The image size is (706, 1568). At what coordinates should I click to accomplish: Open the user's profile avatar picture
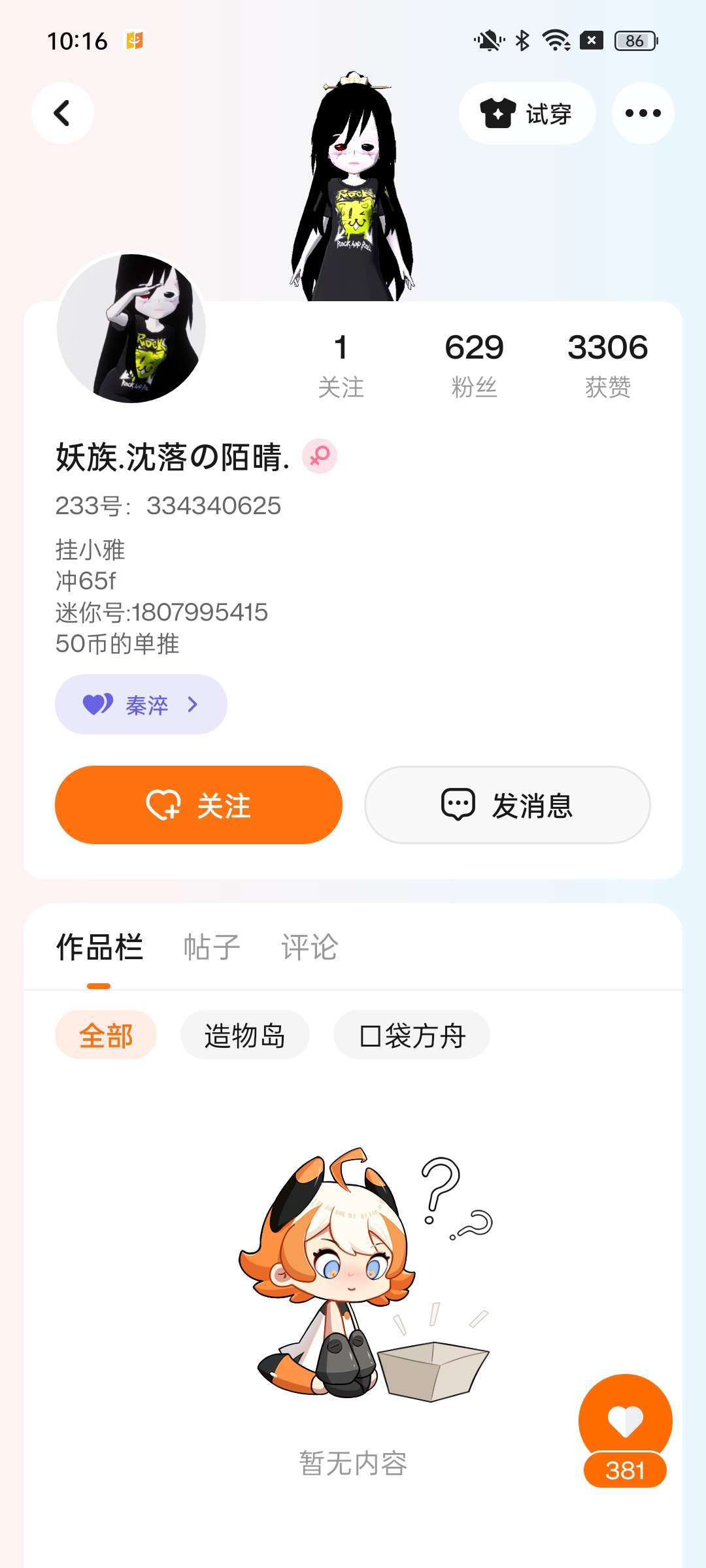131,328
